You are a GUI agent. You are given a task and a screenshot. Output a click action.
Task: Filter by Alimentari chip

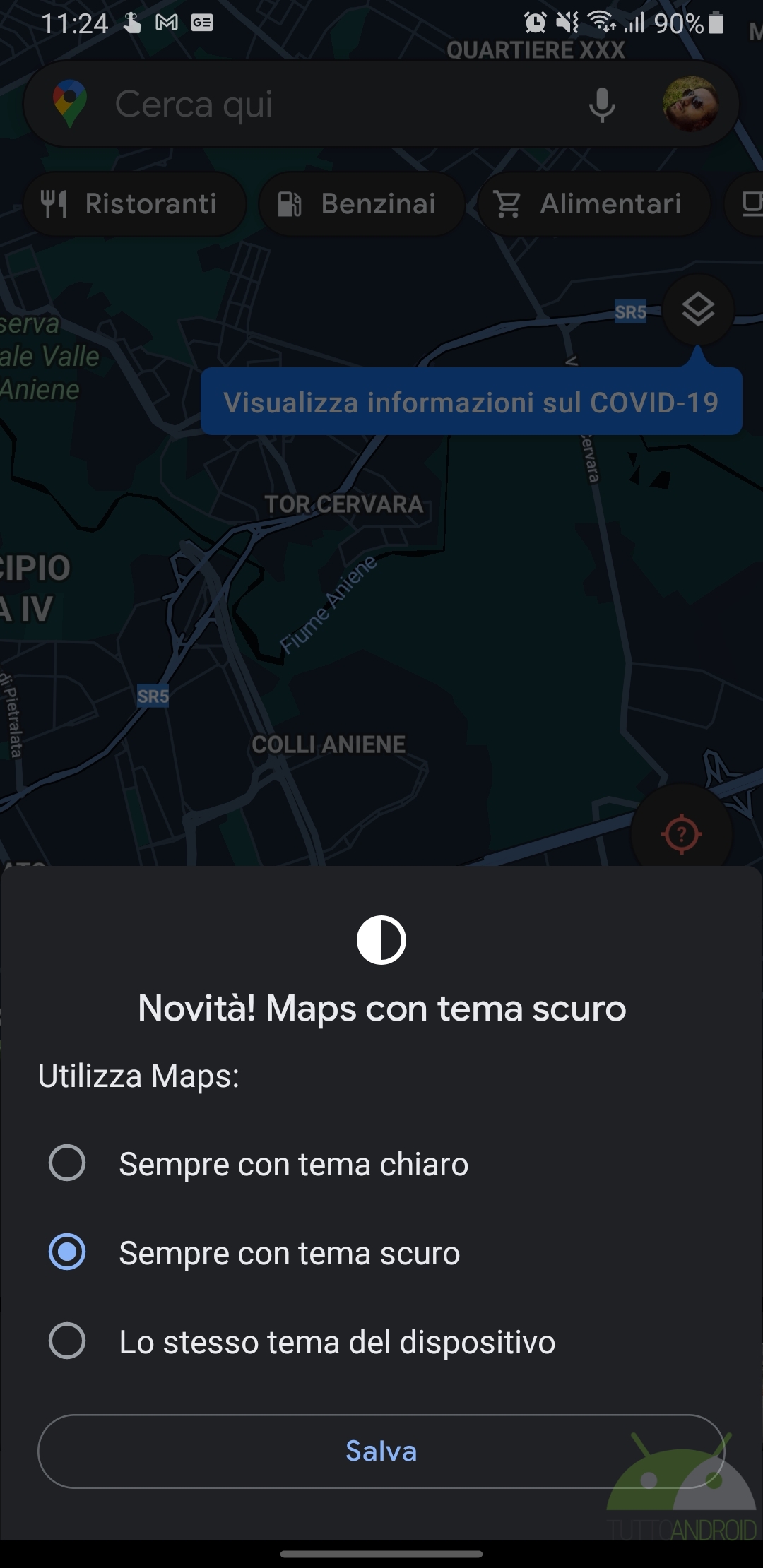[593, 204]
